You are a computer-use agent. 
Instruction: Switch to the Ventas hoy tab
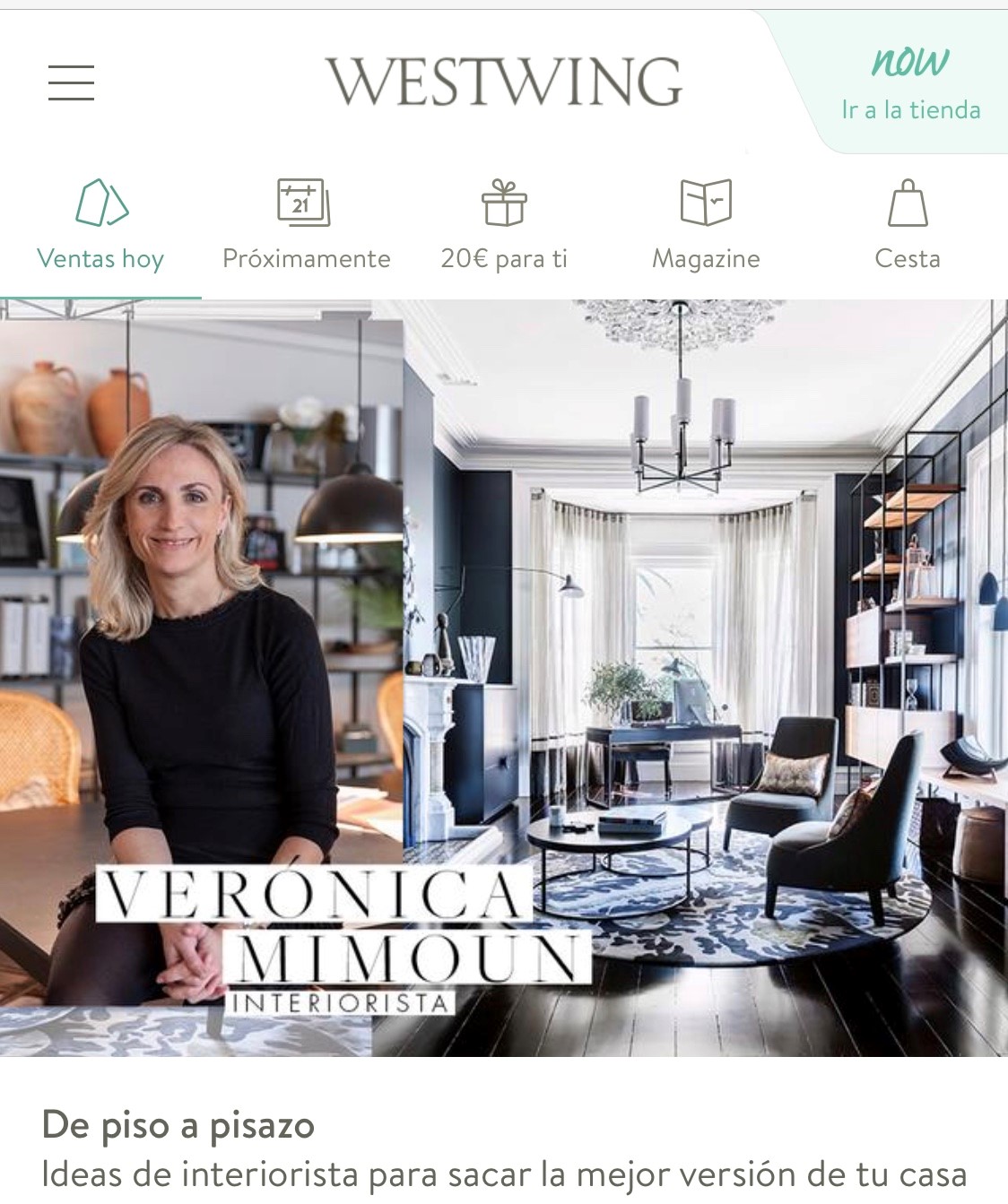click(x=100, y=225)
